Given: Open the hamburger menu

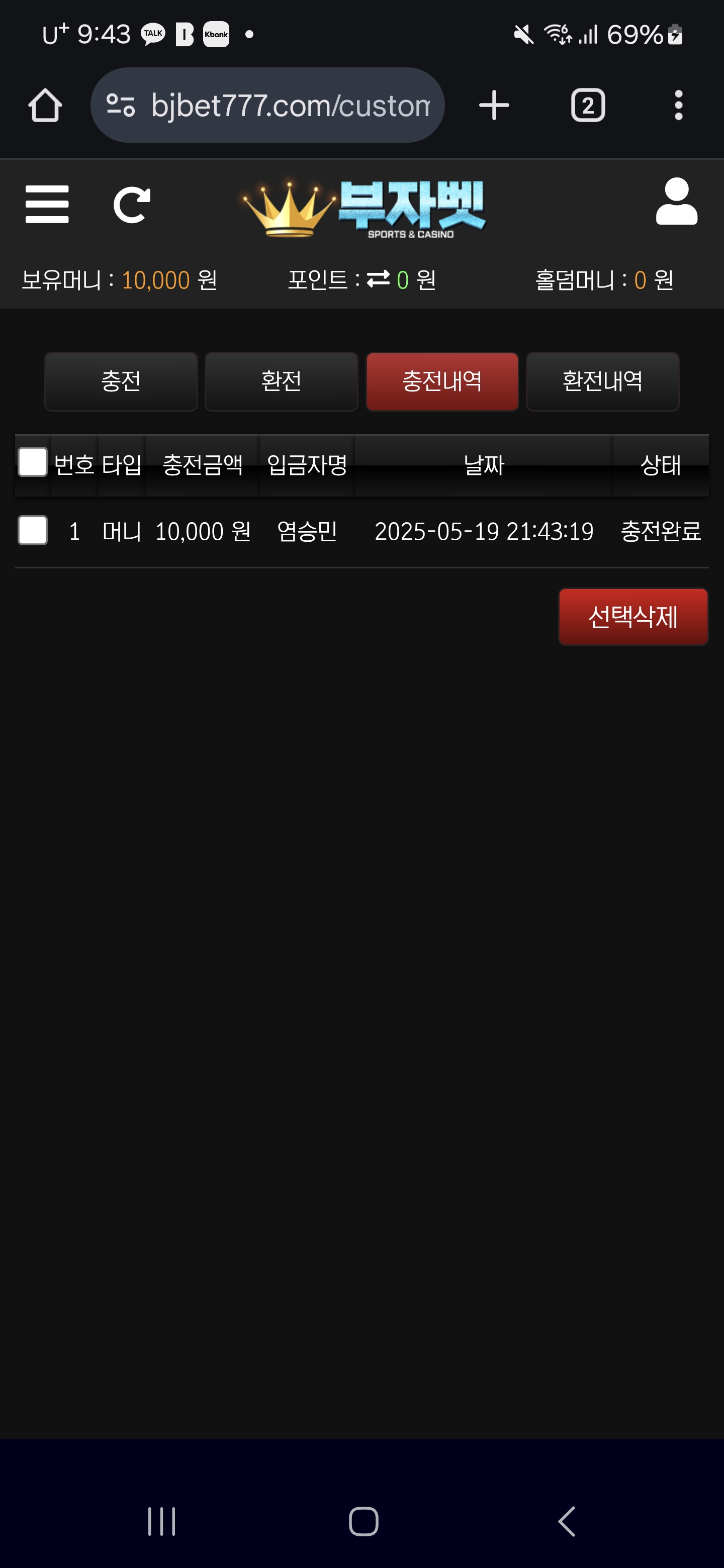Looking at the screenshot, I should pyautogui.click(x=47, y=205).
